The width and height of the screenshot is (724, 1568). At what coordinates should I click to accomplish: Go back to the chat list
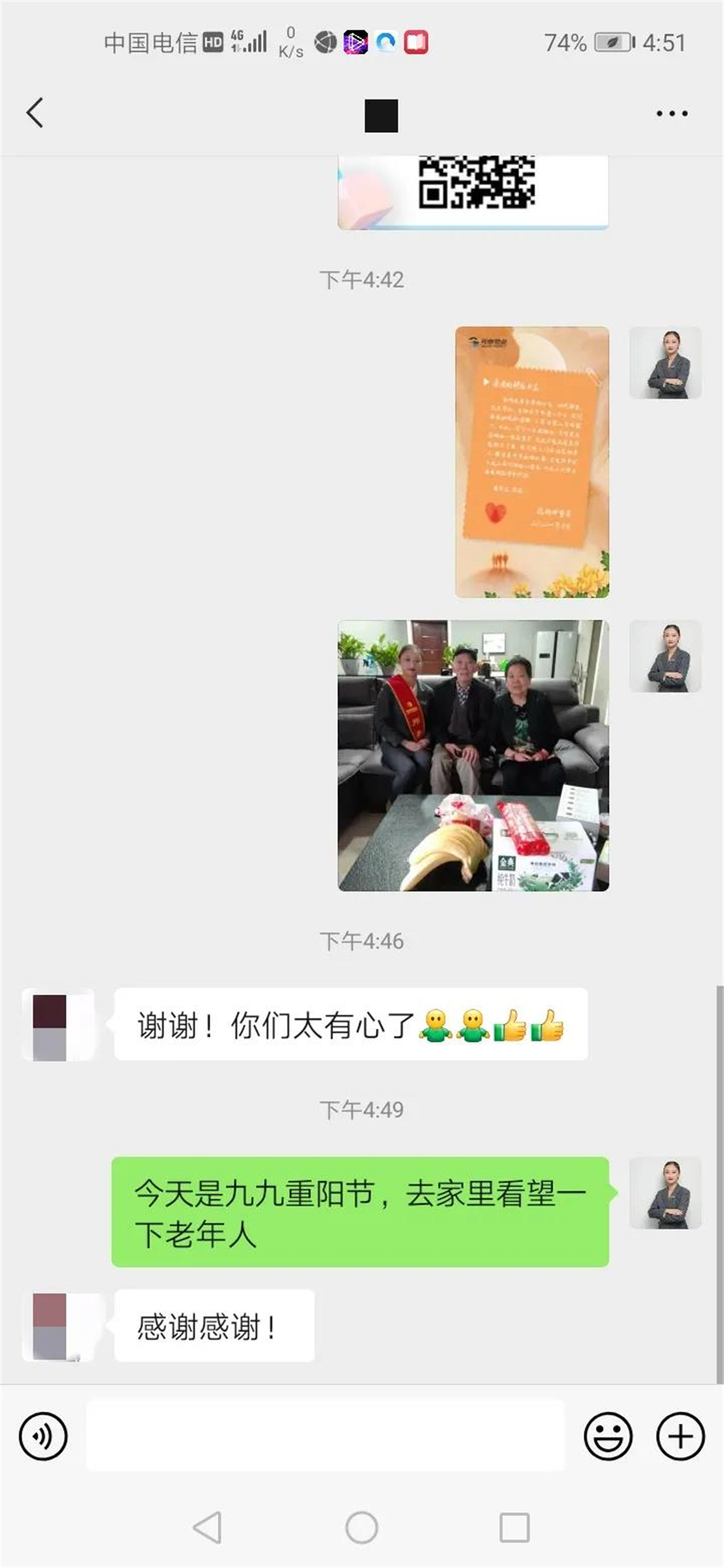(35, 113)
